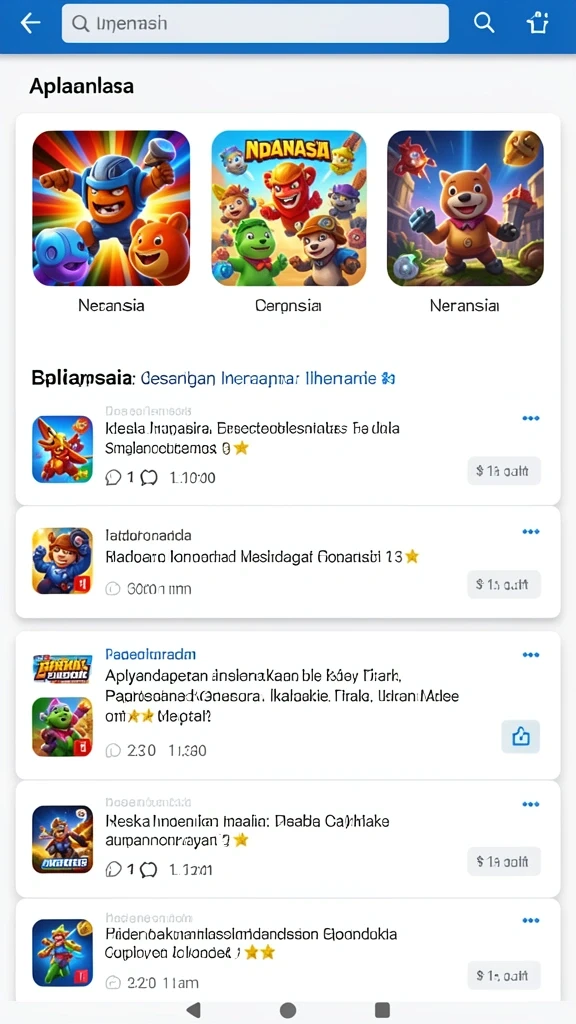Tap the system home button
Screen dimensions: 576x1024
[x=288, y=1010]
